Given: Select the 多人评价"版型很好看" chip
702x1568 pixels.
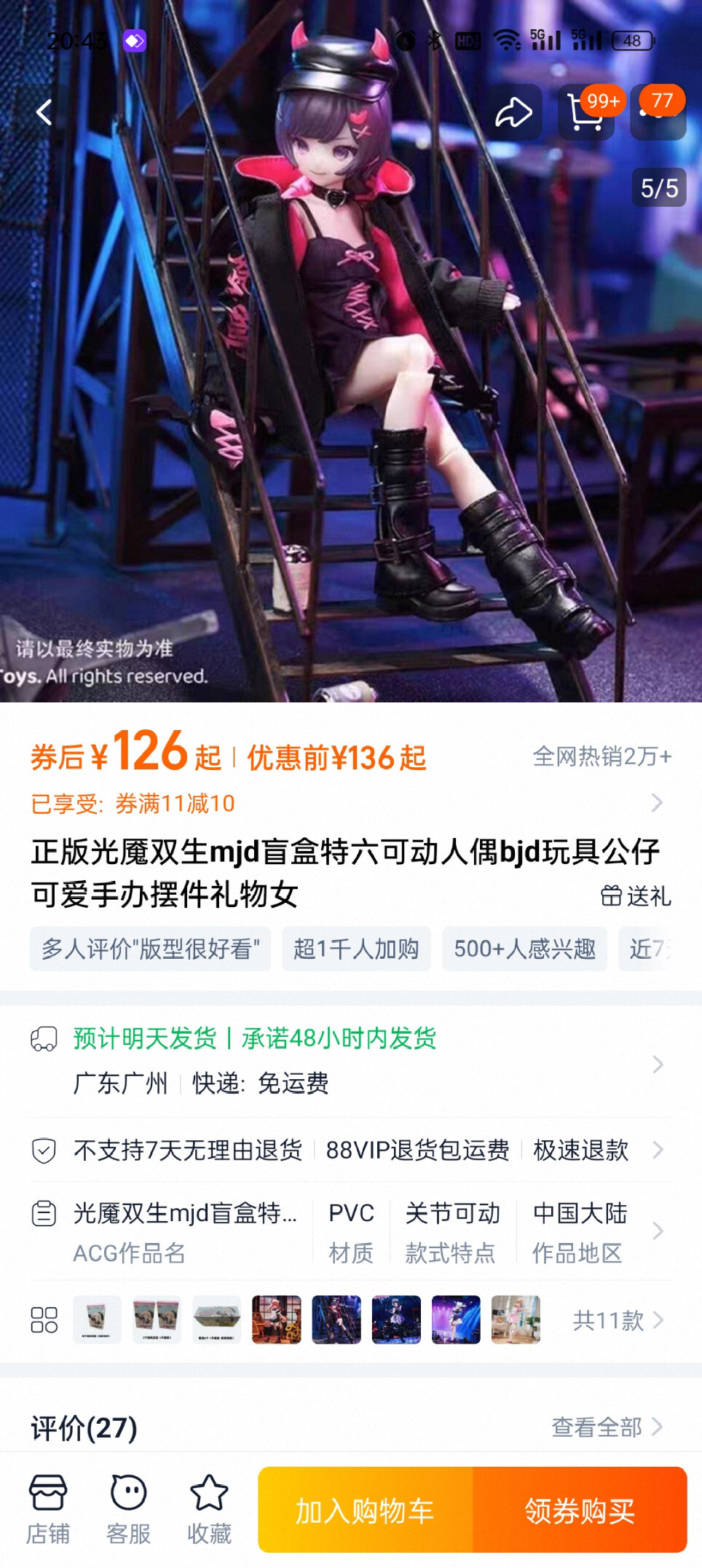Looking at the screenshot, I should pos(150,949).
